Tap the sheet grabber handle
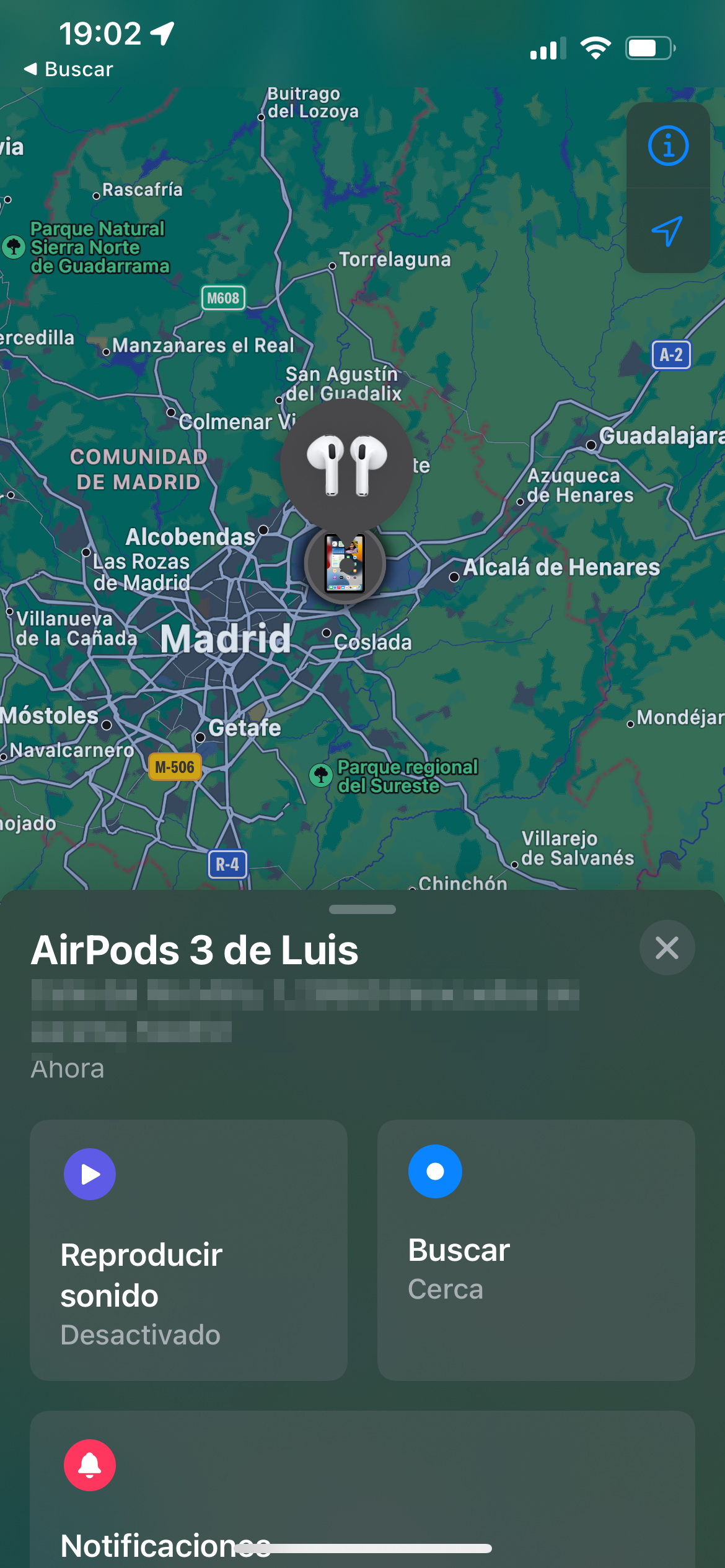This screenshot has width=725, height=1568. pyautogui.click(x=362, y=909)
